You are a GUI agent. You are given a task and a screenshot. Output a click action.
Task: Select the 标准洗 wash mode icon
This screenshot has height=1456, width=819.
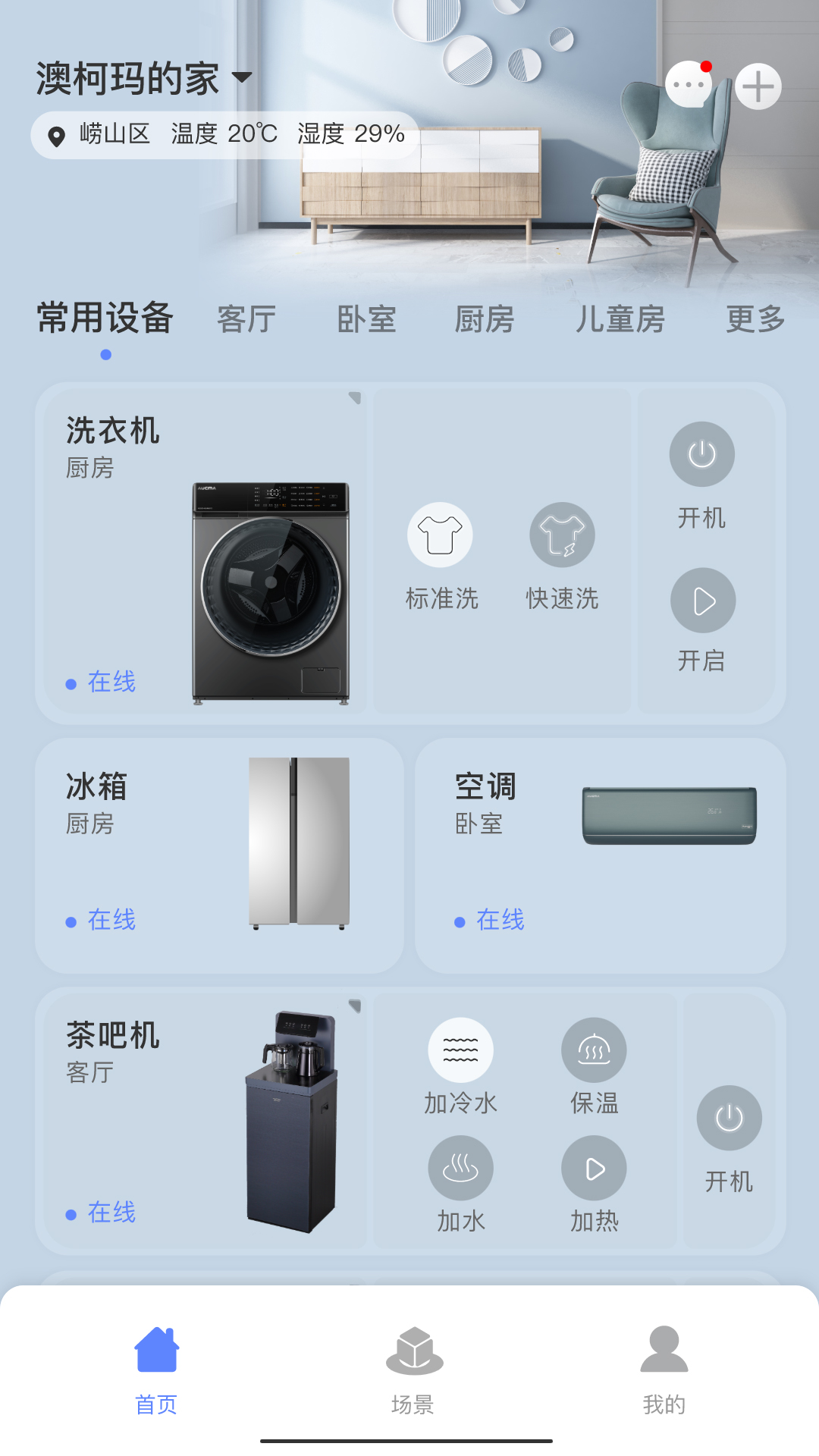pos(440,535)
